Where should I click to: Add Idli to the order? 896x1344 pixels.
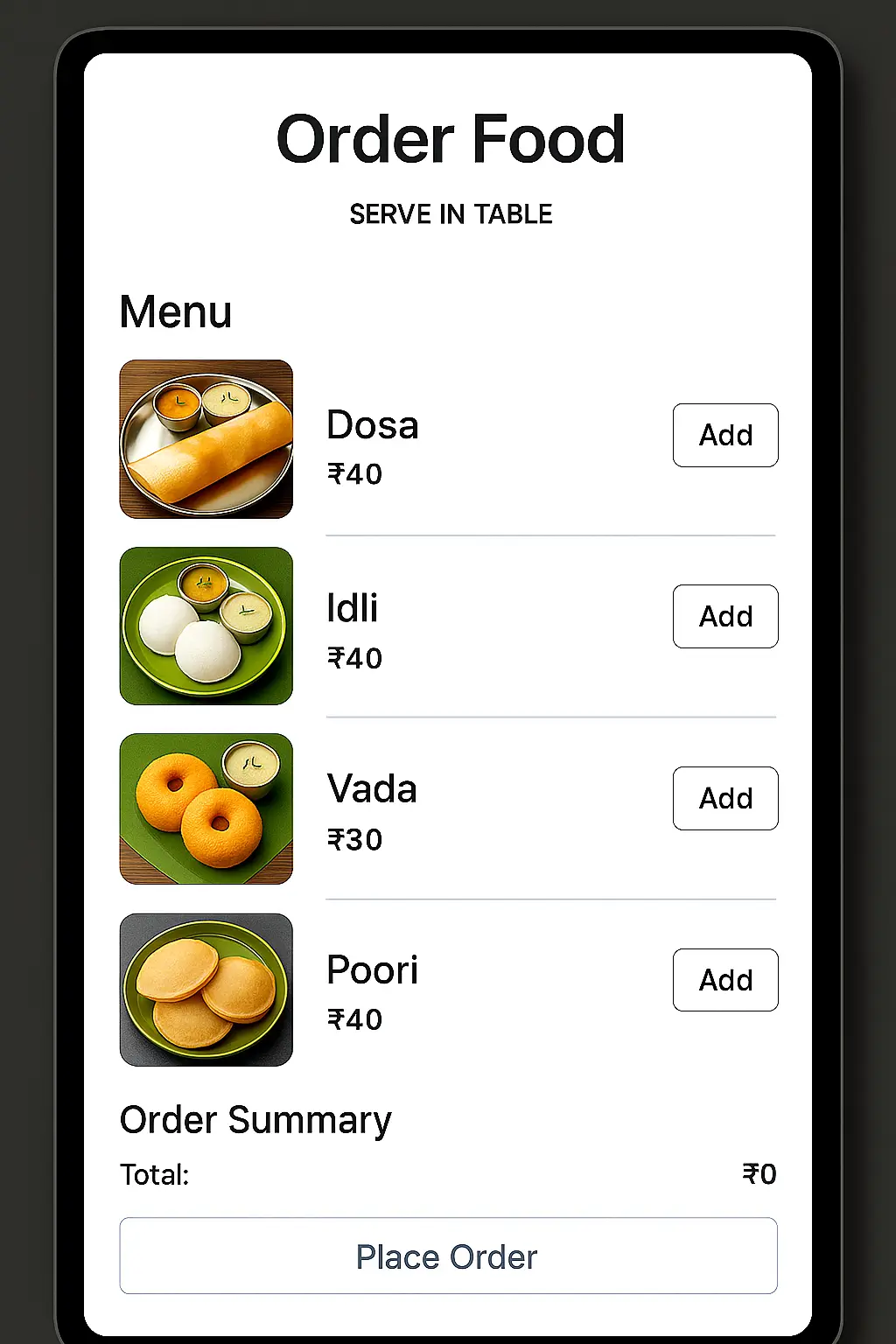pos(724,617)
